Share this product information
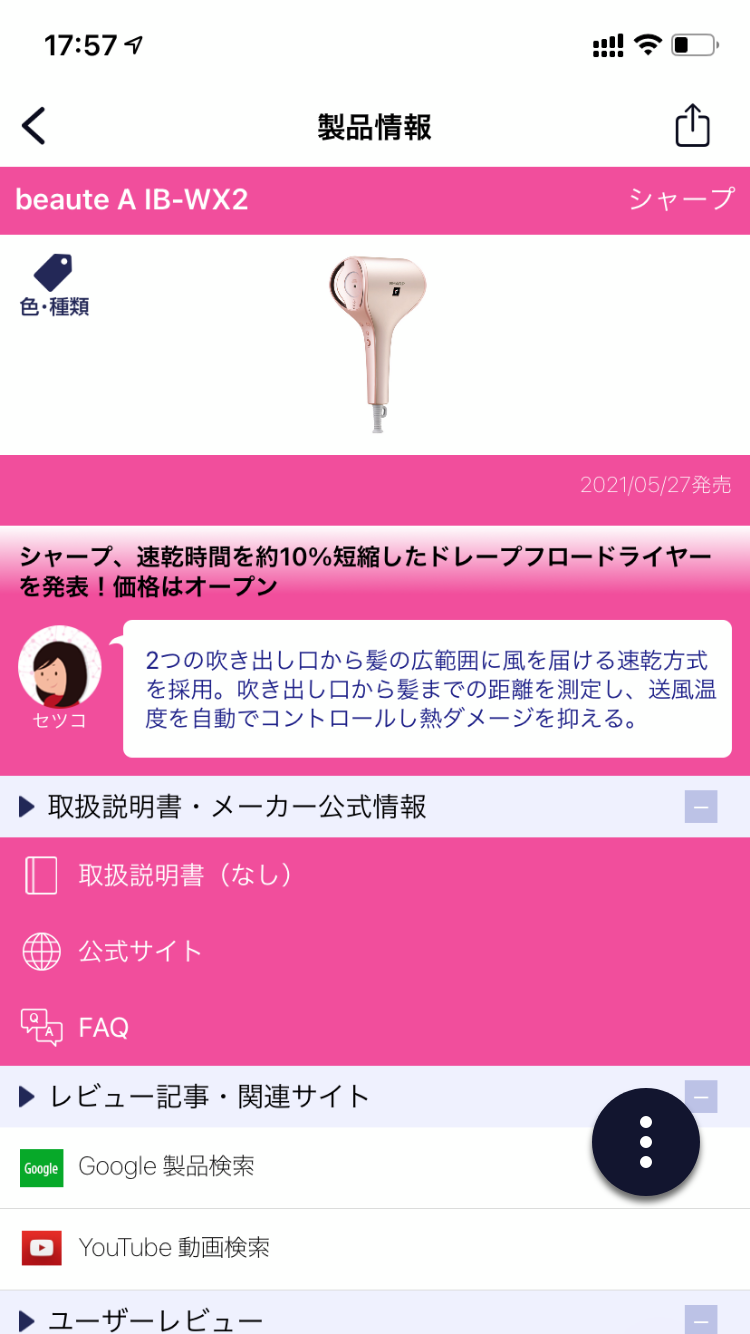 pyautogui.click(x=692, y=127)
